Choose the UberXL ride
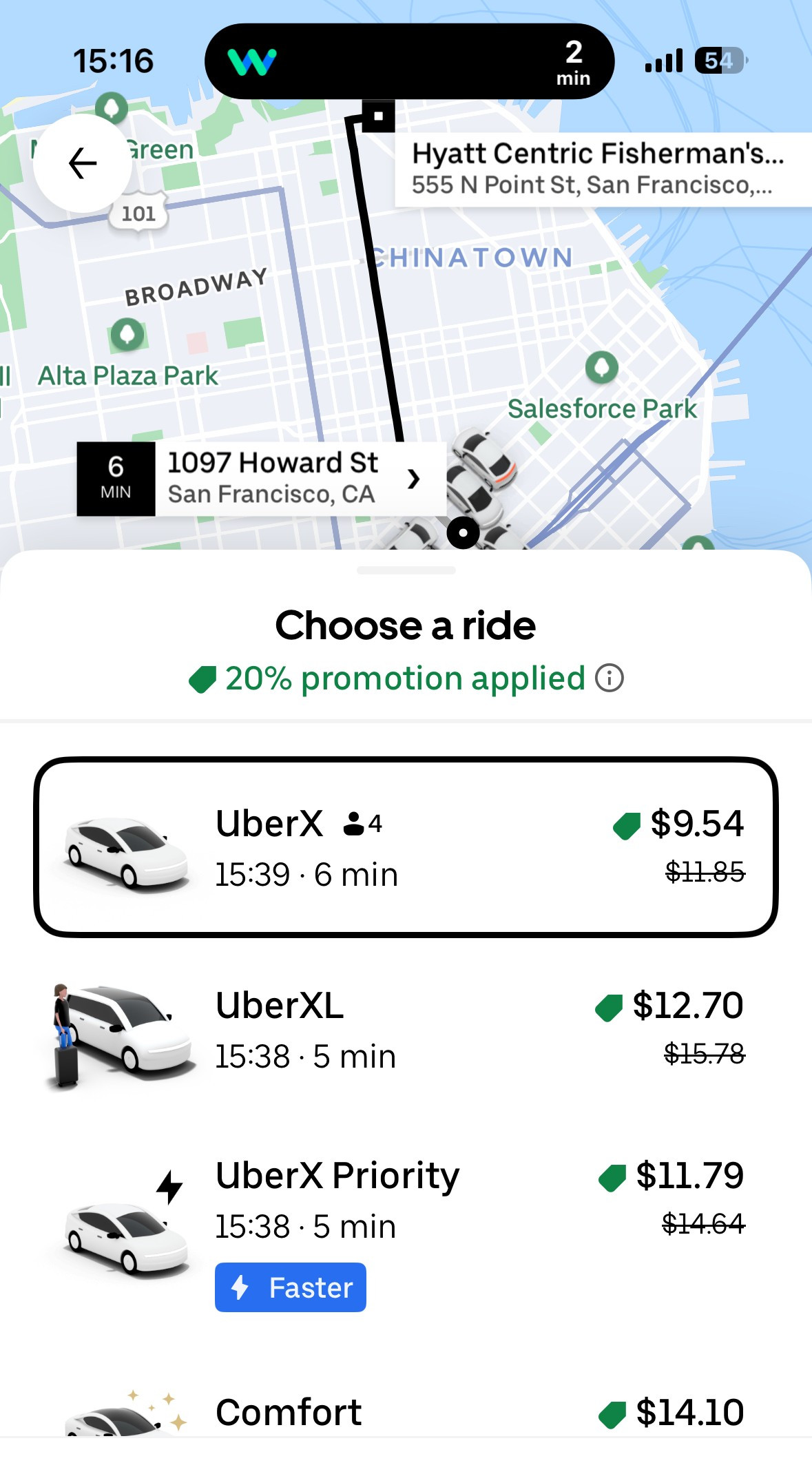Image resolution: width=812 pixels, height=1463 pixels. tap(406, 1030)
